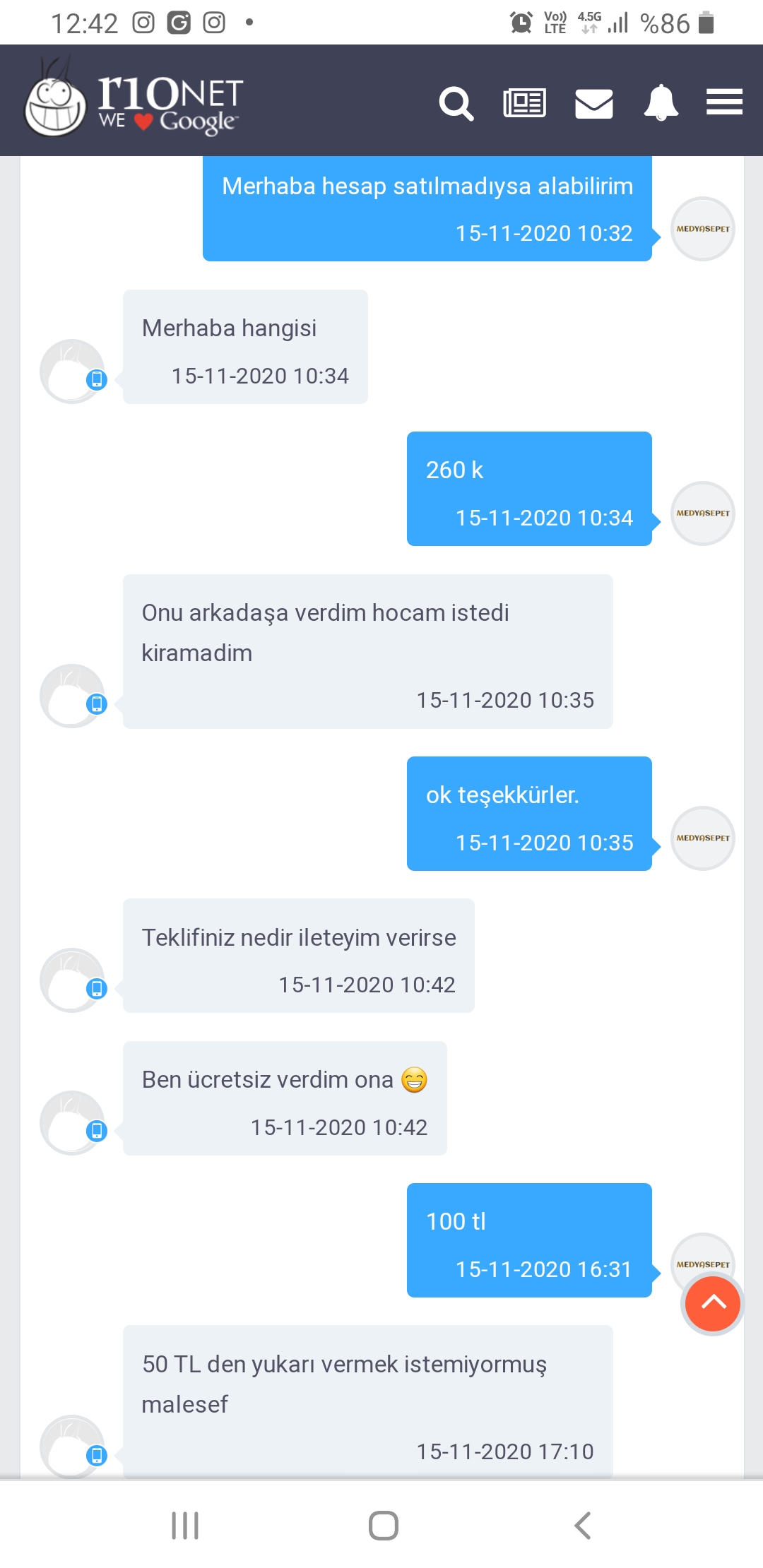The image size is (763, 1568).
Task: Tap the red scroll-to-top arrow button
Action: pos(712,1304)
